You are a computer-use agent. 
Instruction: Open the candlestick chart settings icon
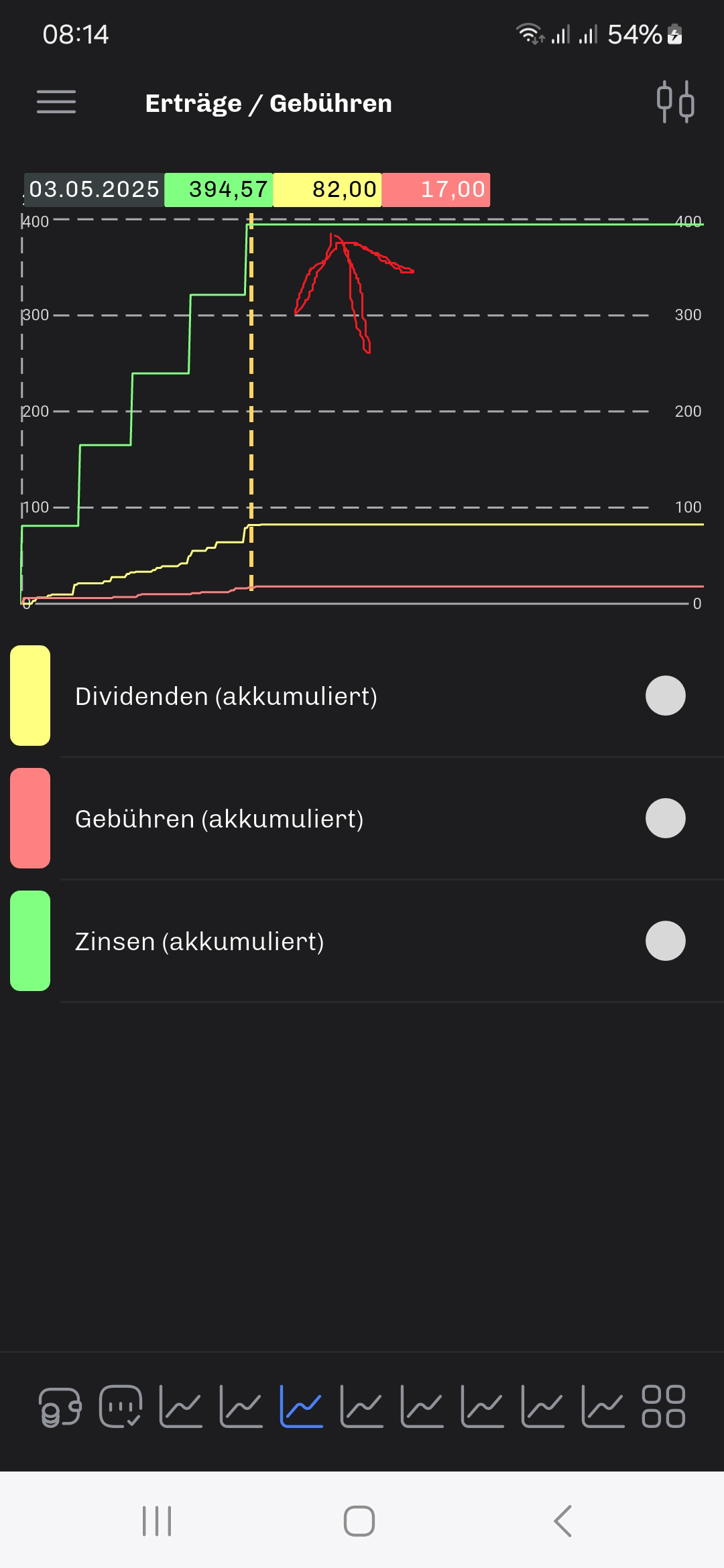pyautogui.click(x=675, y=102)
